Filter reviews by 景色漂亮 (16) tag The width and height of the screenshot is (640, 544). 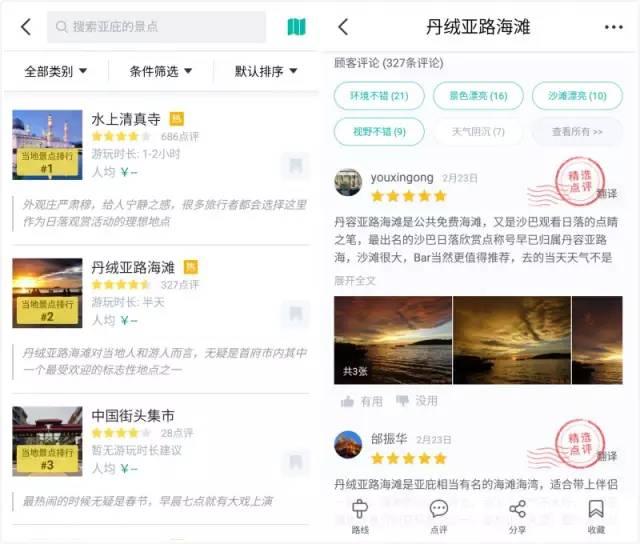[478, 96]
